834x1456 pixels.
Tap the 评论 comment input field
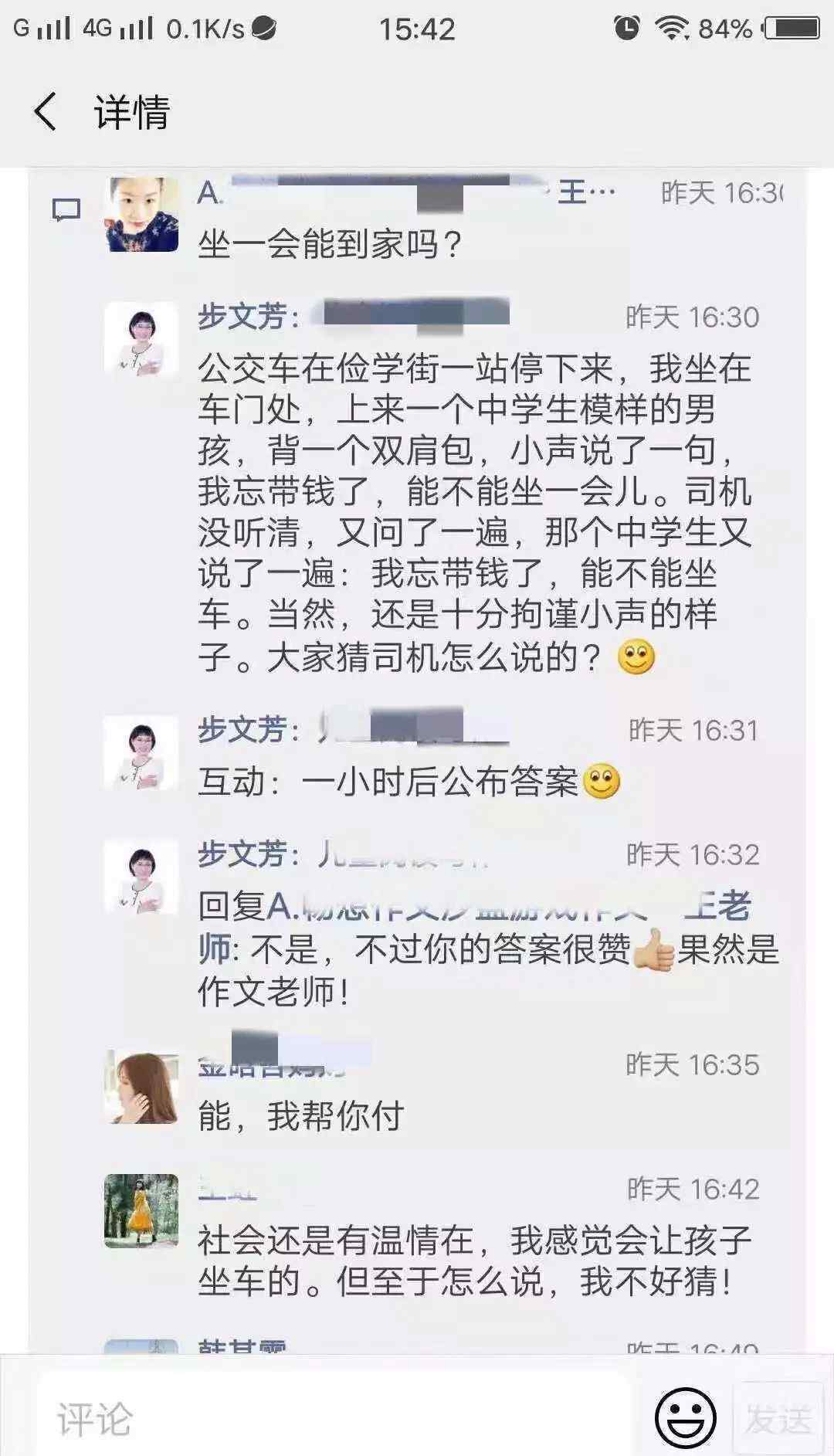tap(332, 1418)
